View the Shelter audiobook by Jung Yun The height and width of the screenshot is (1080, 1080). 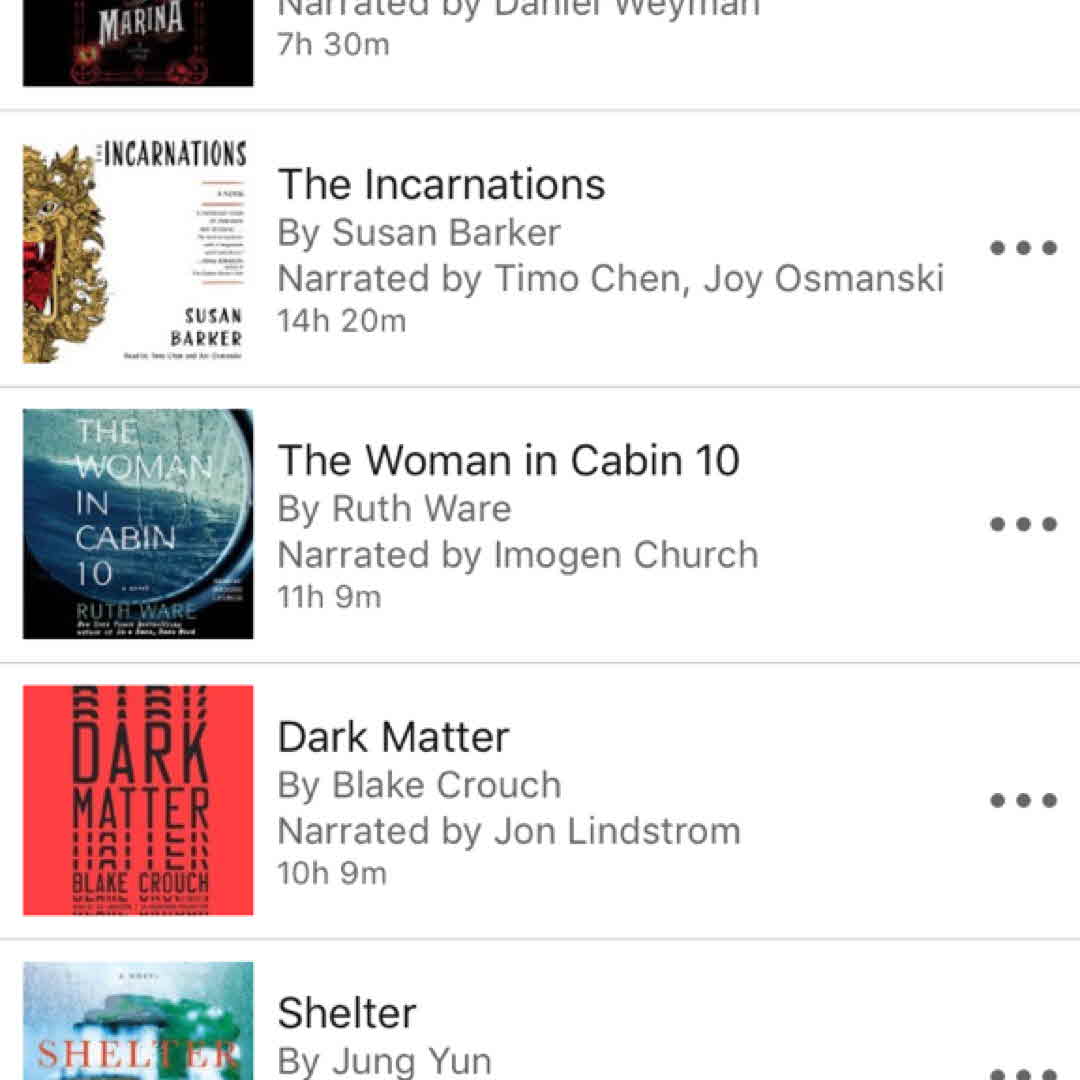(x=346, y=1014)
